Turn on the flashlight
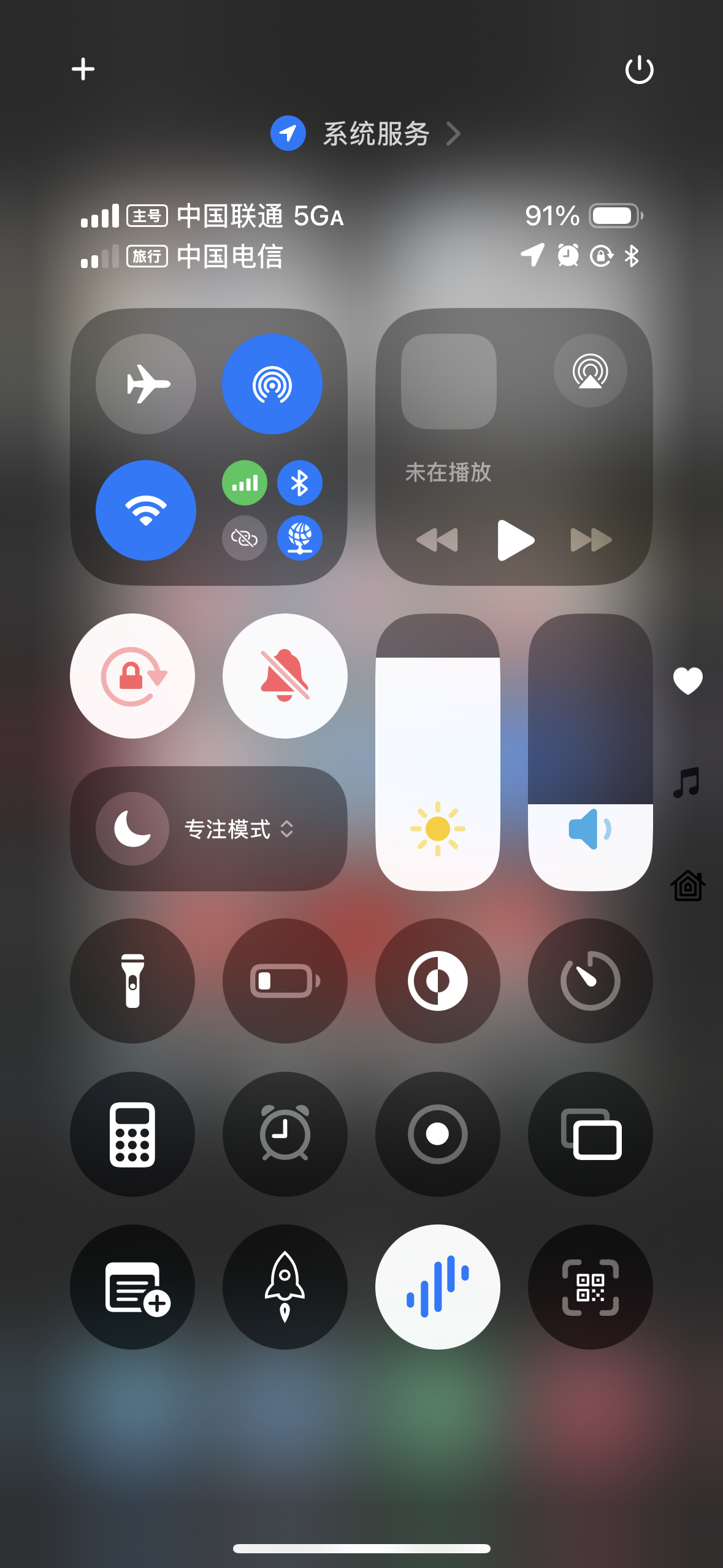 coord(132,981)
